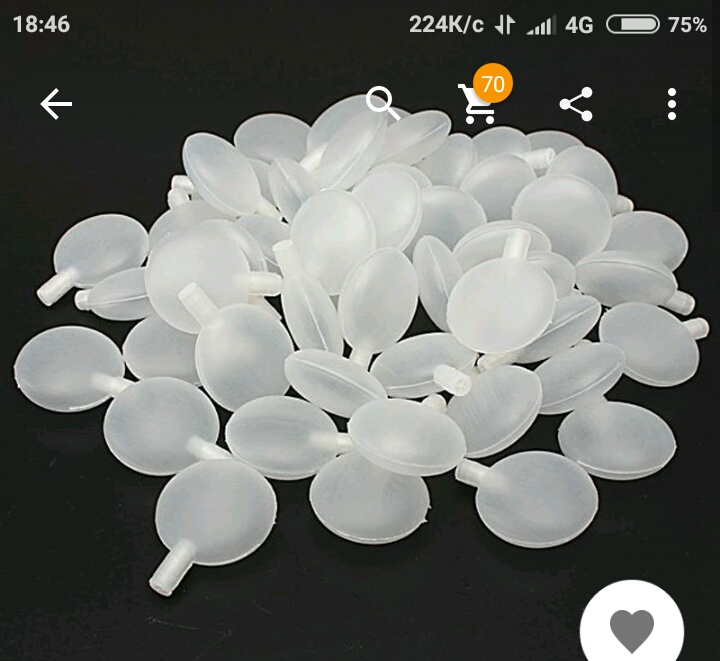Open the search magnifier icon
The image size is (720, 661).
click(382, 102)
